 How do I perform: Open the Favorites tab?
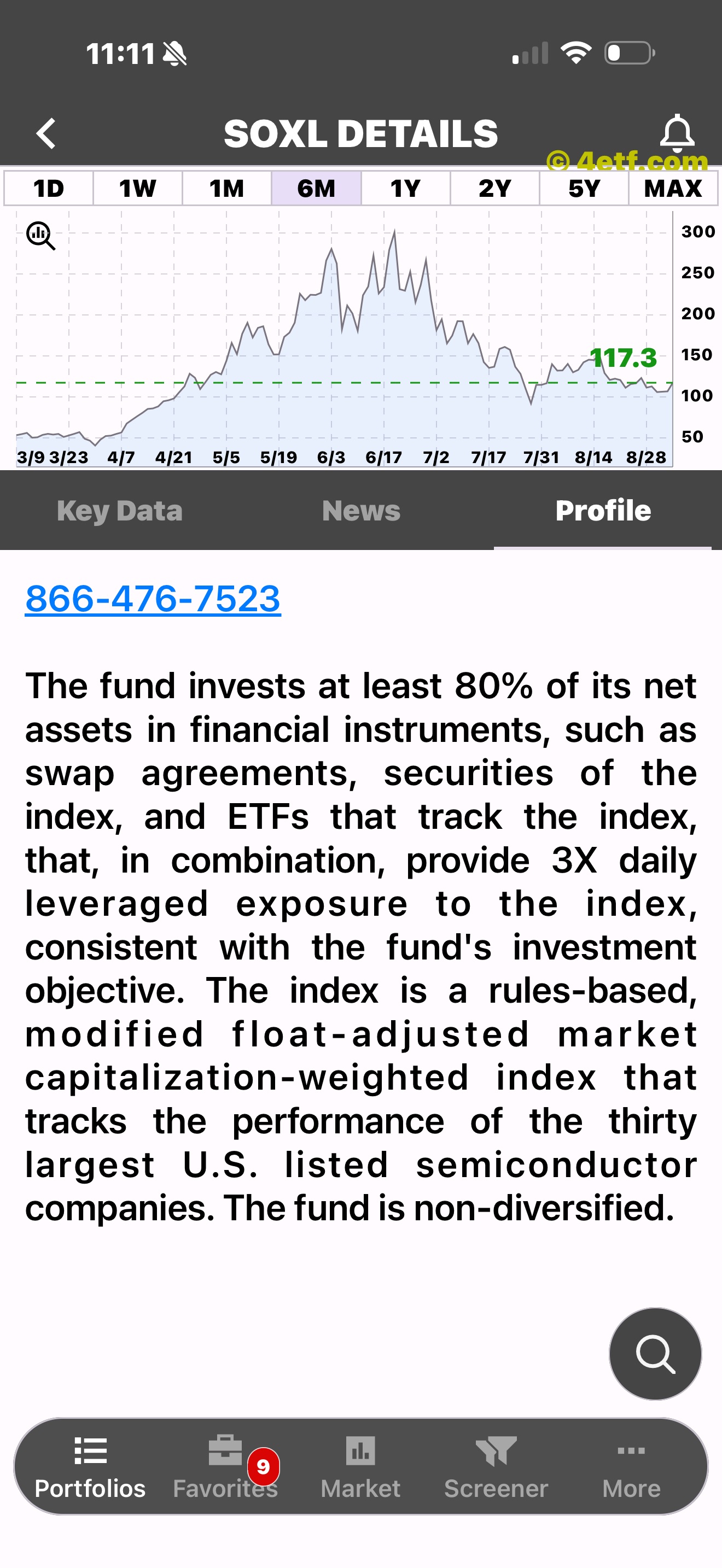tap(225, 1467)
